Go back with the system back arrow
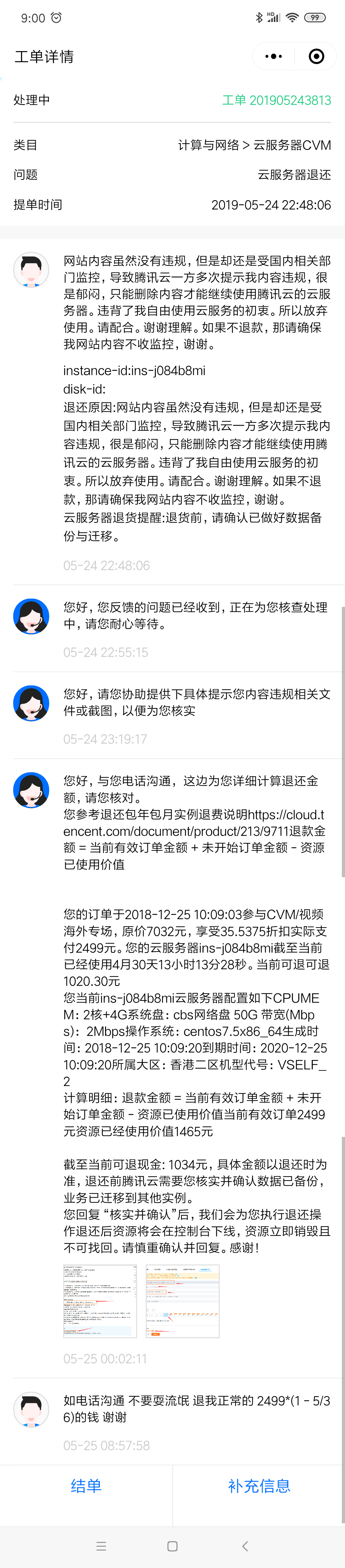The width and height of the screenshot is (345, 1568). tap(244, 1545)
